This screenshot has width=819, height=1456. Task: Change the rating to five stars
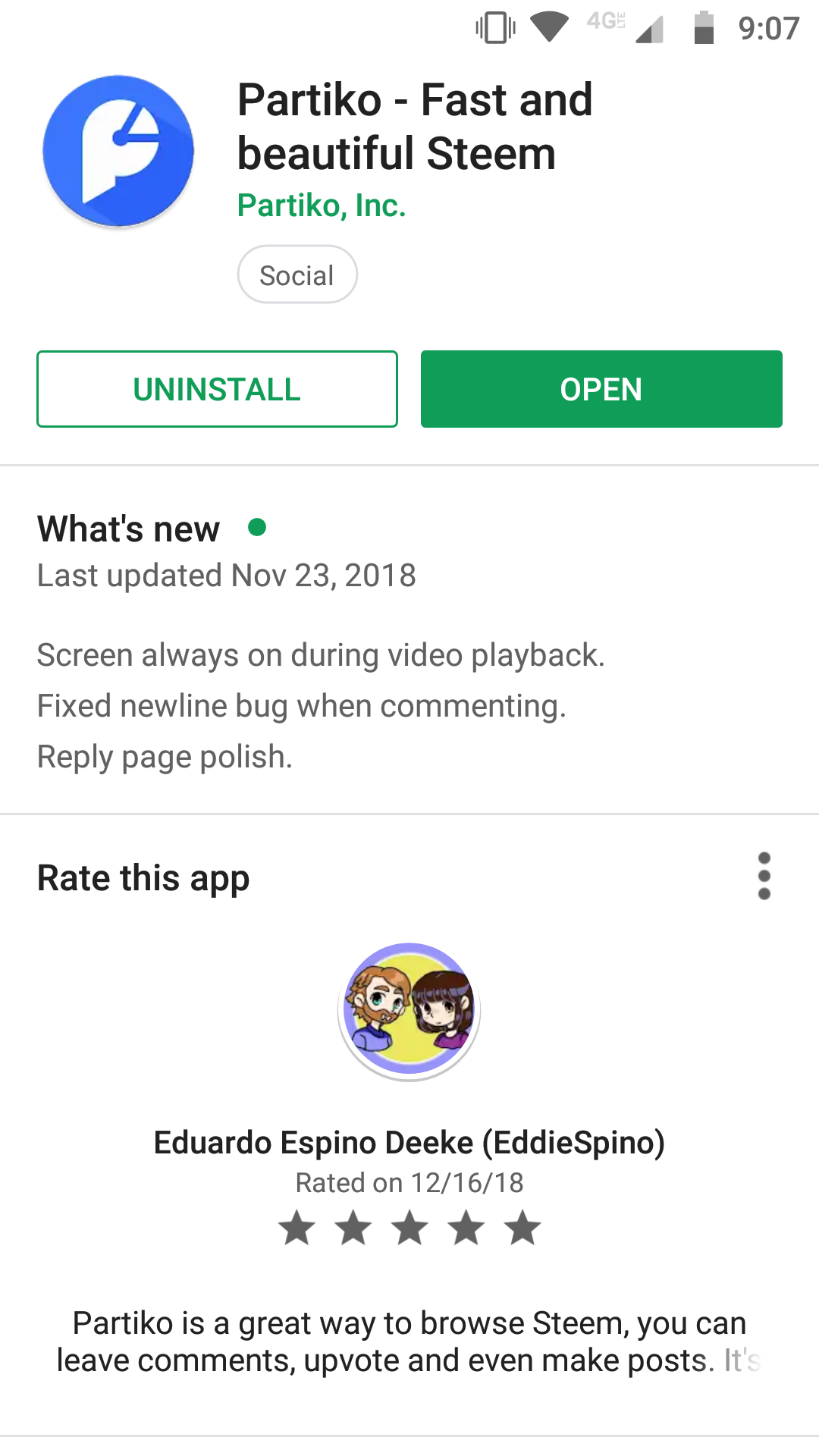[x=522, y=1228]
